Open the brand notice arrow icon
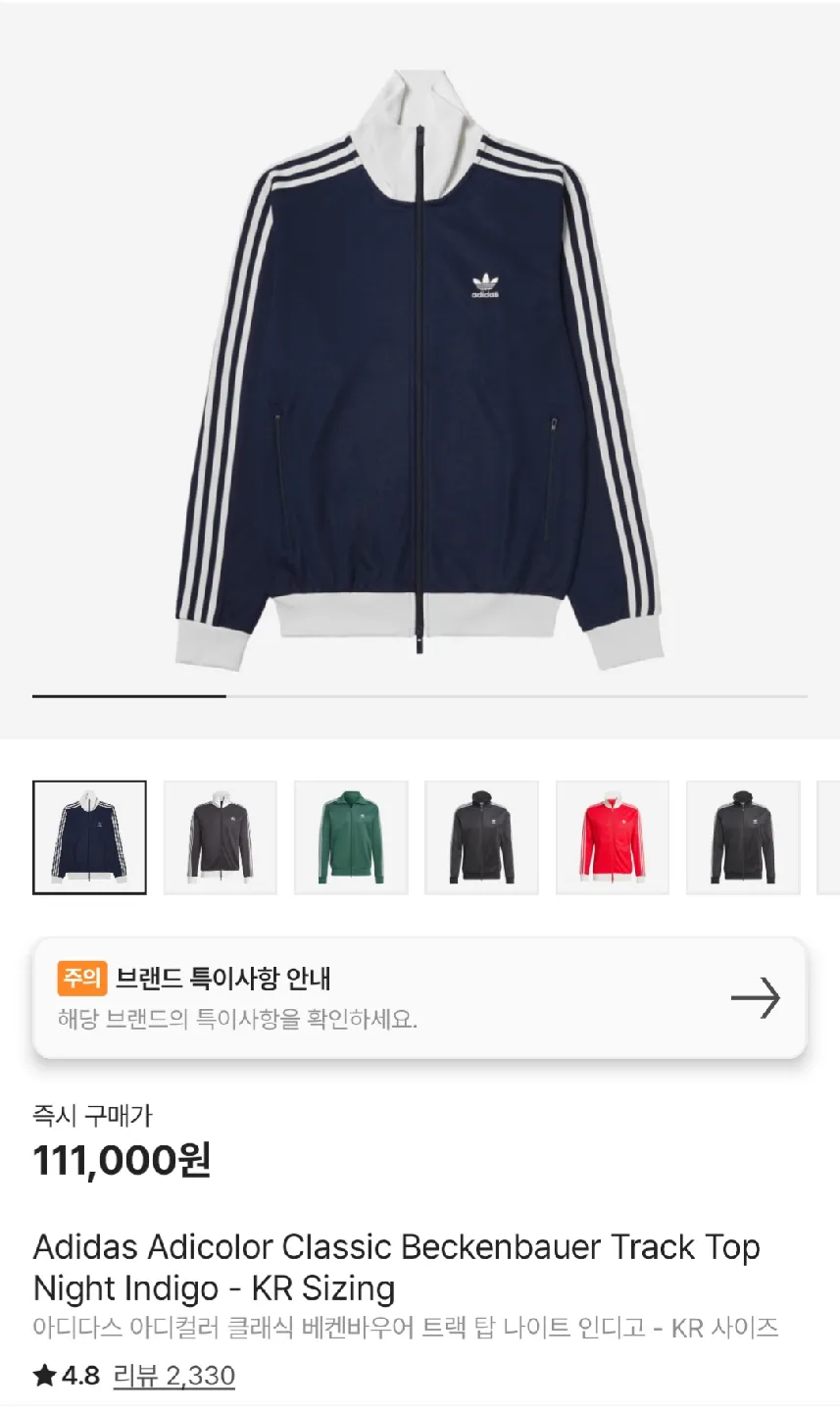The height and width of the screenshot is (1412, 840). [x=755, y=999]
